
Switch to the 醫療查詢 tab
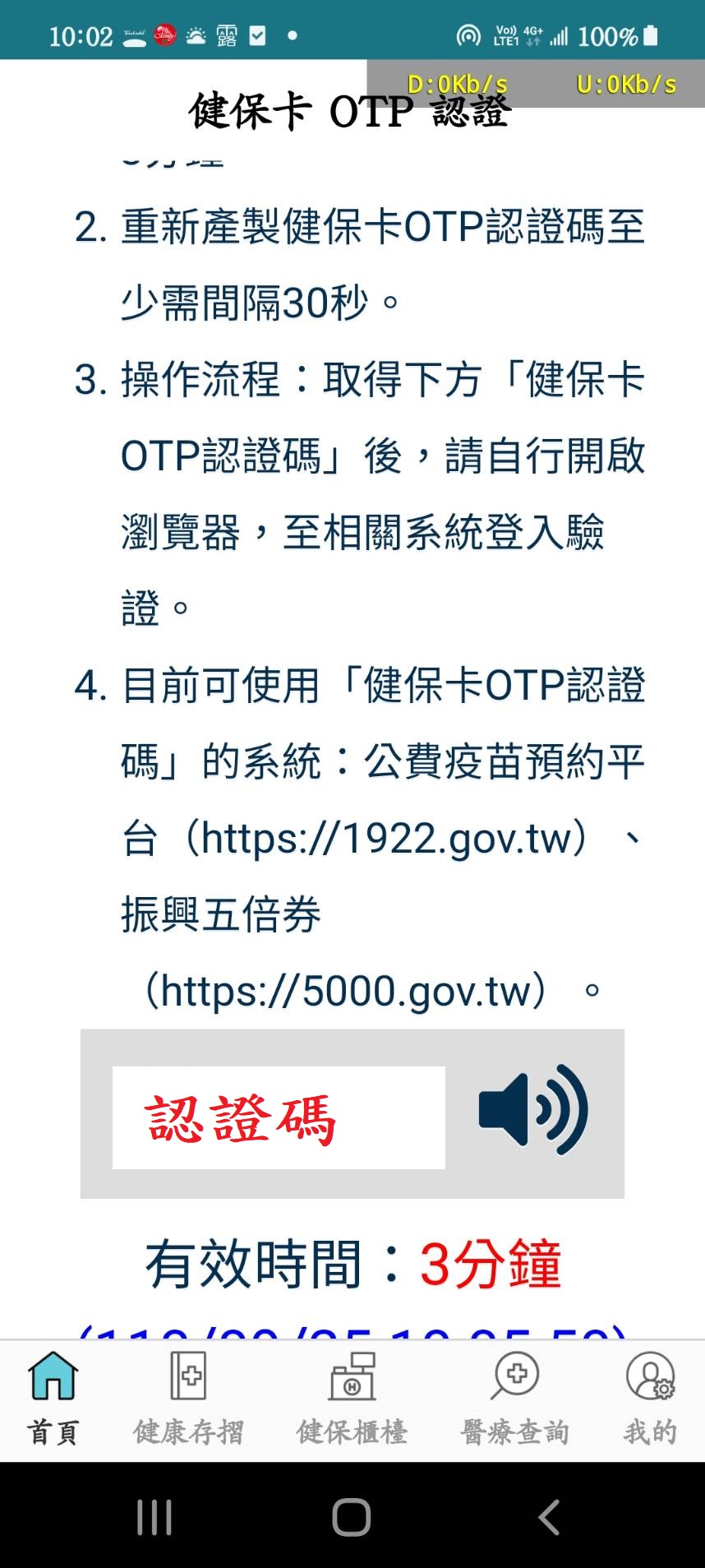tap(515, 1399)
